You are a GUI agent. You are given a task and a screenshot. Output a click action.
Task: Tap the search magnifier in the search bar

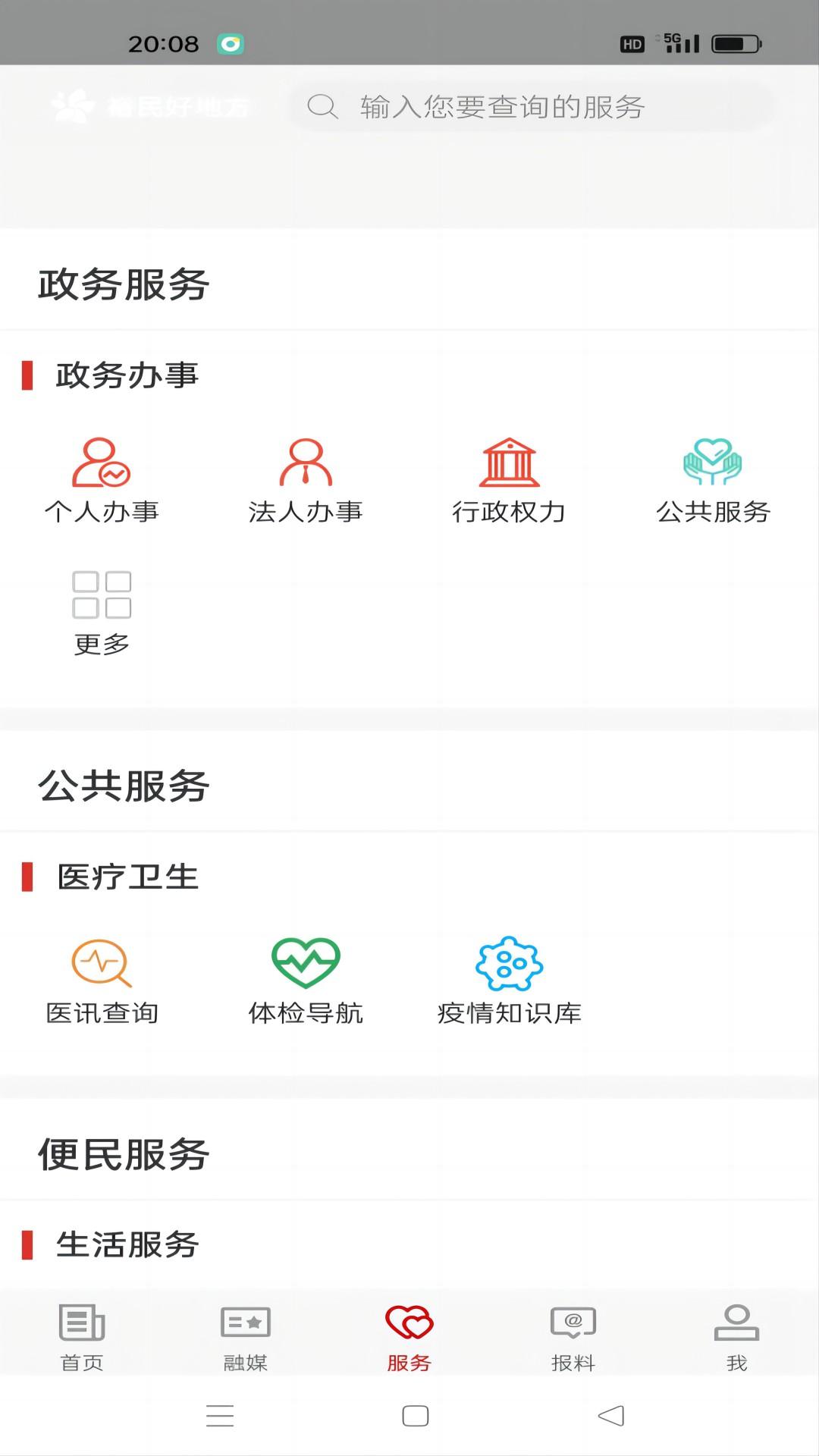pyautogui.click(x=324, y=107)
